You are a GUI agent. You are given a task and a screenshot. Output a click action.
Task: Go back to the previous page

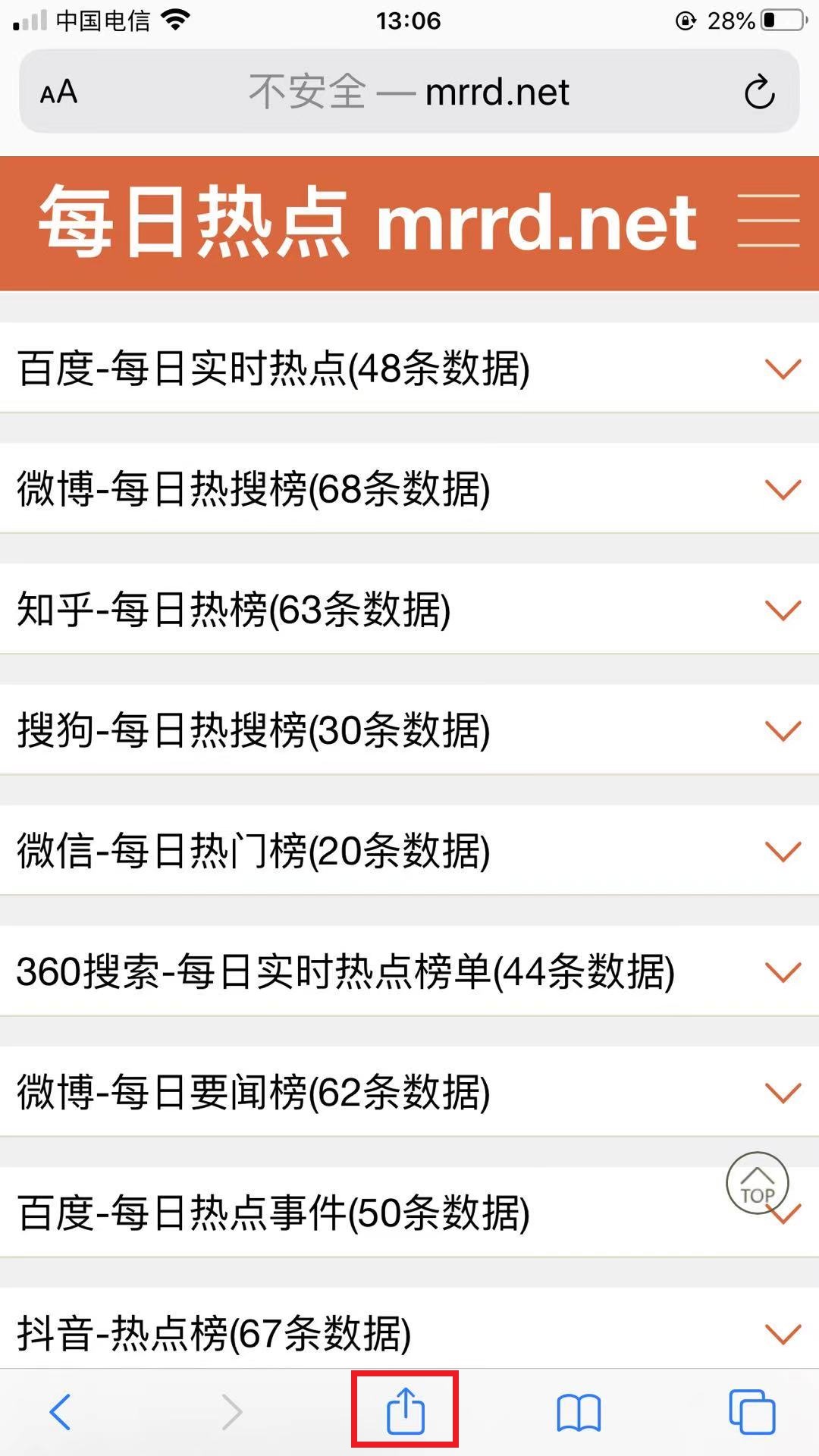coord(60,1412)
